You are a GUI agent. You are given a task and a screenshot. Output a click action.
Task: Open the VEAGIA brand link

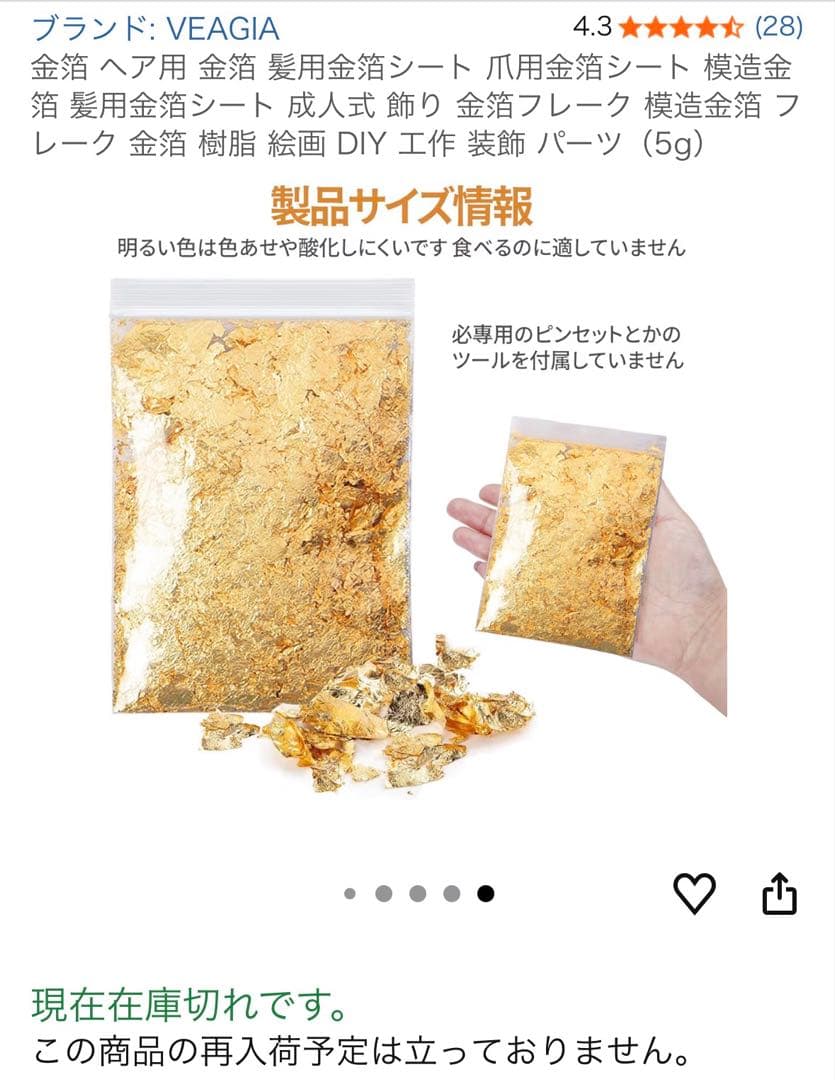pos(155,27)
